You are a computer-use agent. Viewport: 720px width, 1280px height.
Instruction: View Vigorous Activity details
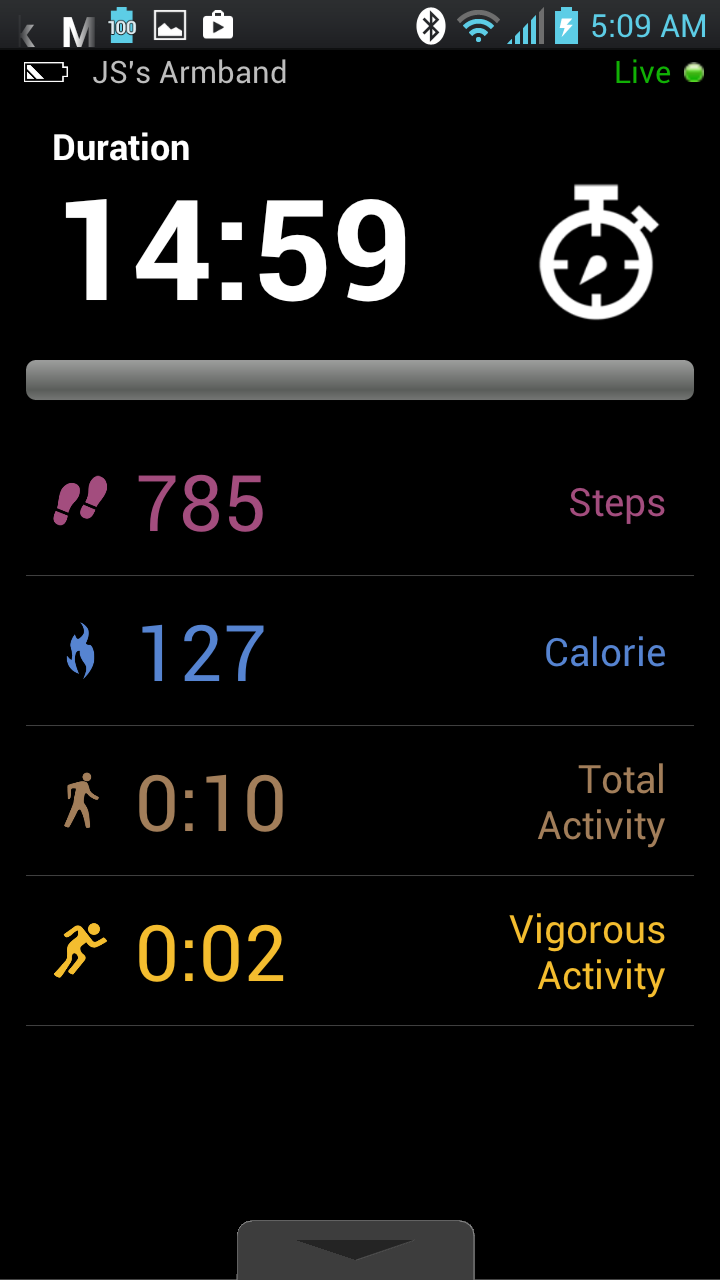(360, 952)
